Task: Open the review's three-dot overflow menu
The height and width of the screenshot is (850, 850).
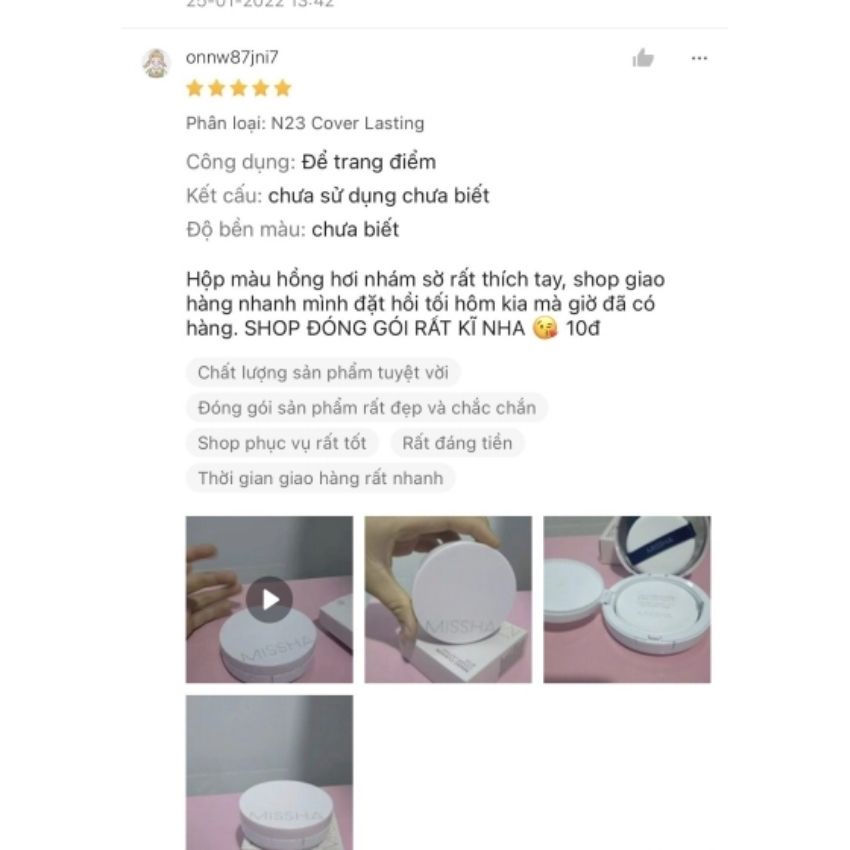Action: tap(699, 58)
